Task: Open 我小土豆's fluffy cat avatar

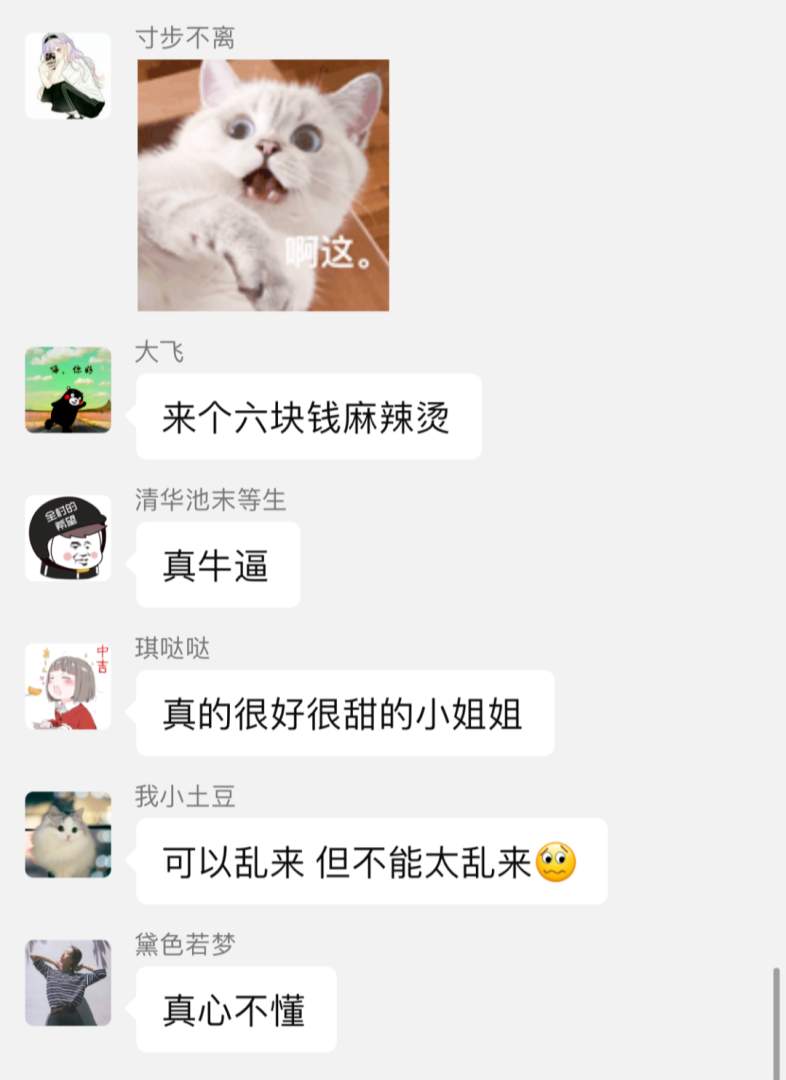Action: [67, 833]
